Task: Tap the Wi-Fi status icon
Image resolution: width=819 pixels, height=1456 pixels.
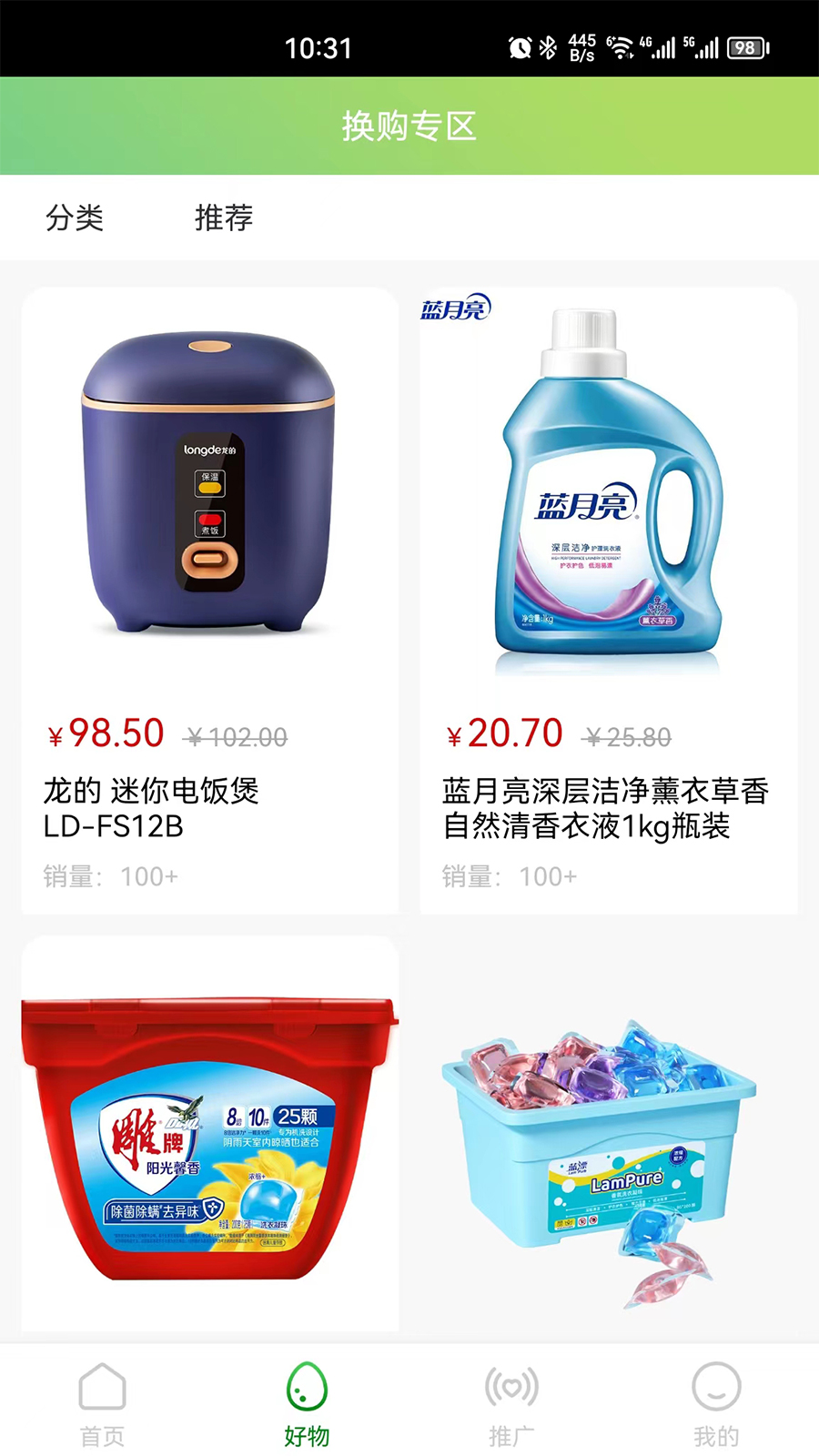Action: [x=622, y=47]
